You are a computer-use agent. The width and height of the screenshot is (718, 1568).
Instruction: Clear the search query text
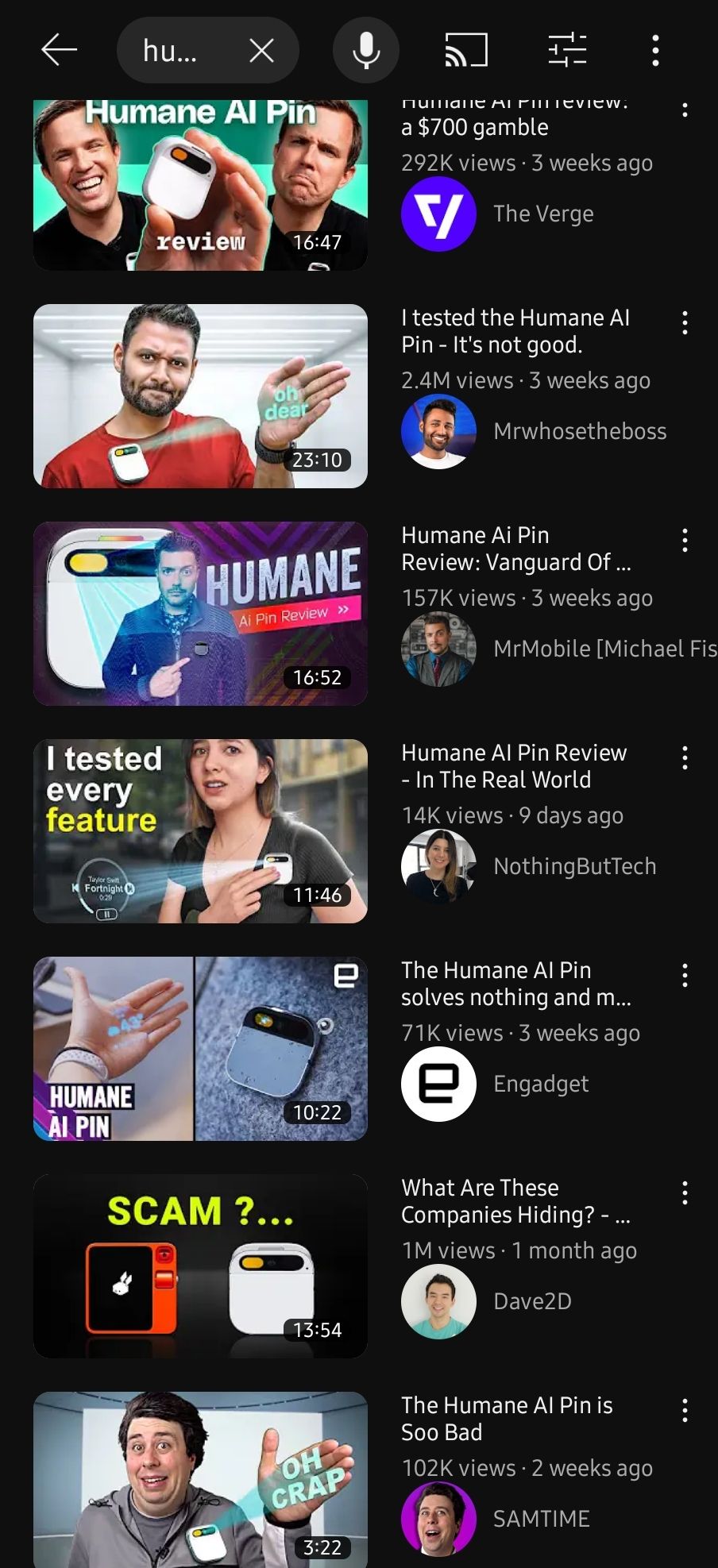(x=261, y=51)
